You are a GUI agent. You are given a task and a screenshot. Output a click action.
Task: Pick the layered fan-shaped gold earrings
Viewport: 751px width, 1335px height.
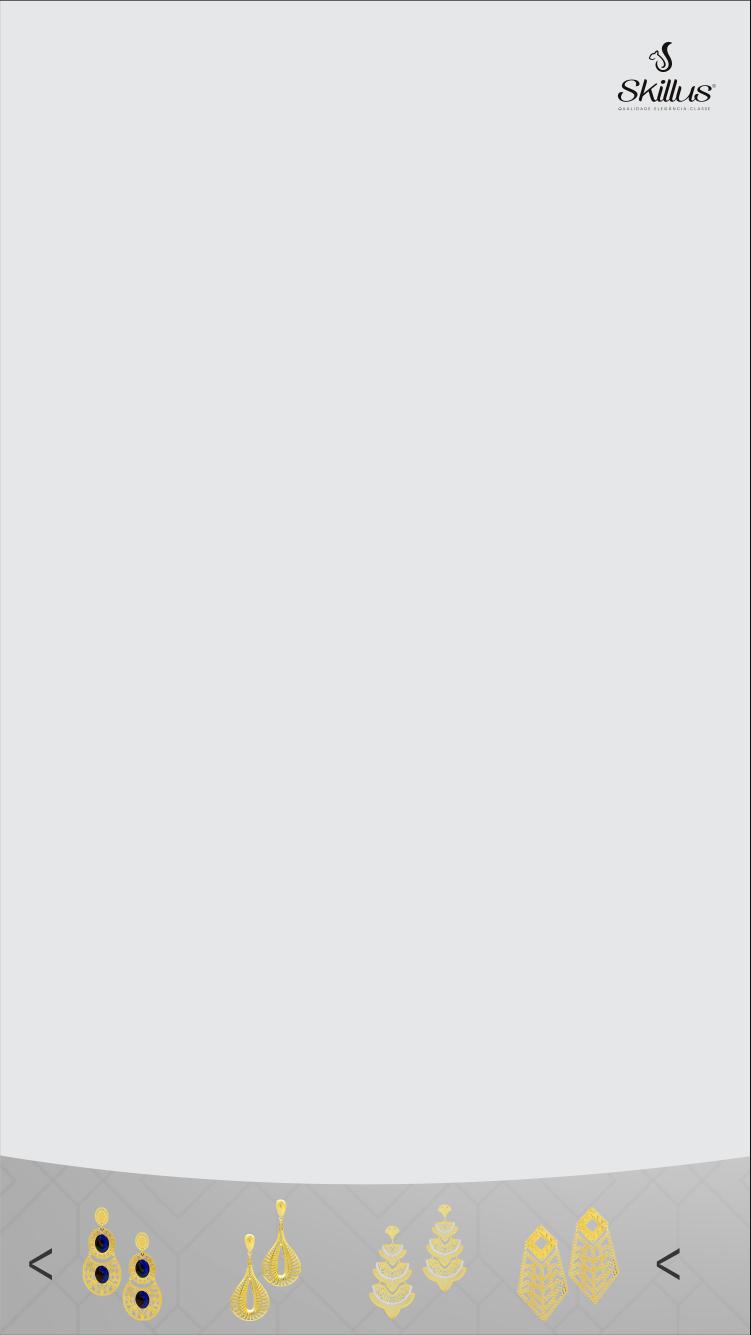point(418,1262)
